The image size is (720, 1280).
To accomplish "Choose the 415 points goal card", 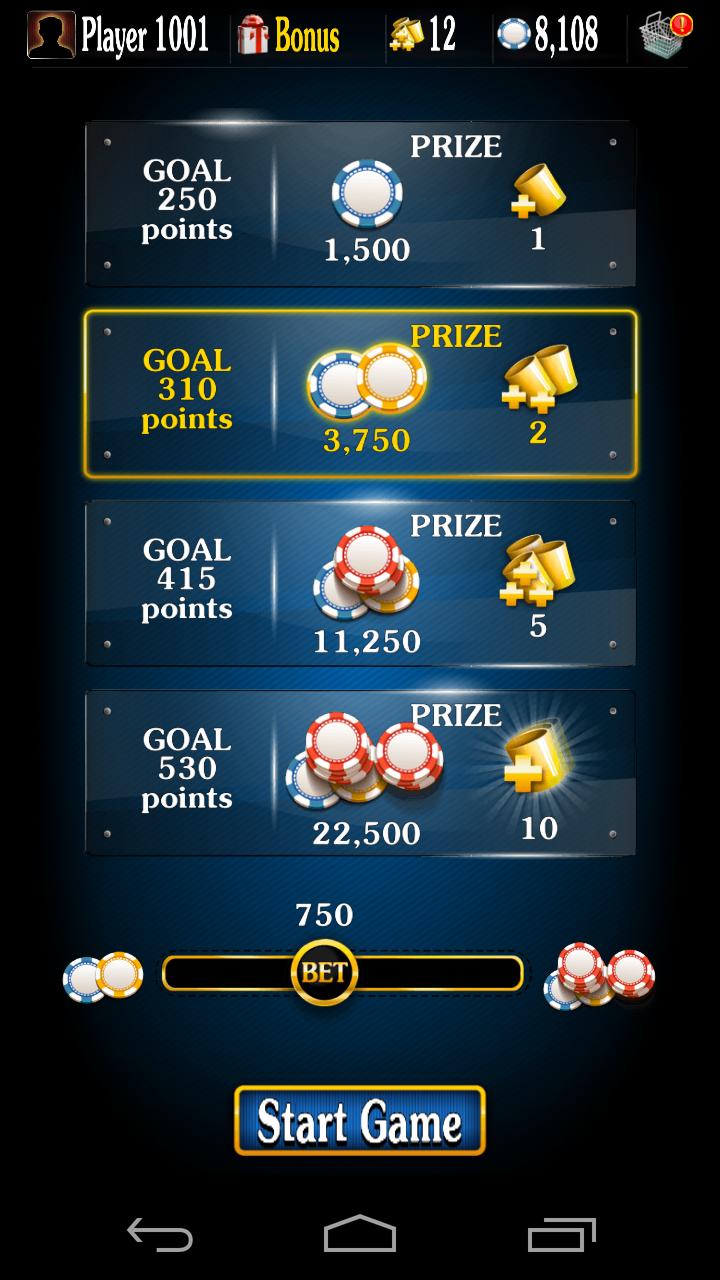I will [x=360, y=584].
